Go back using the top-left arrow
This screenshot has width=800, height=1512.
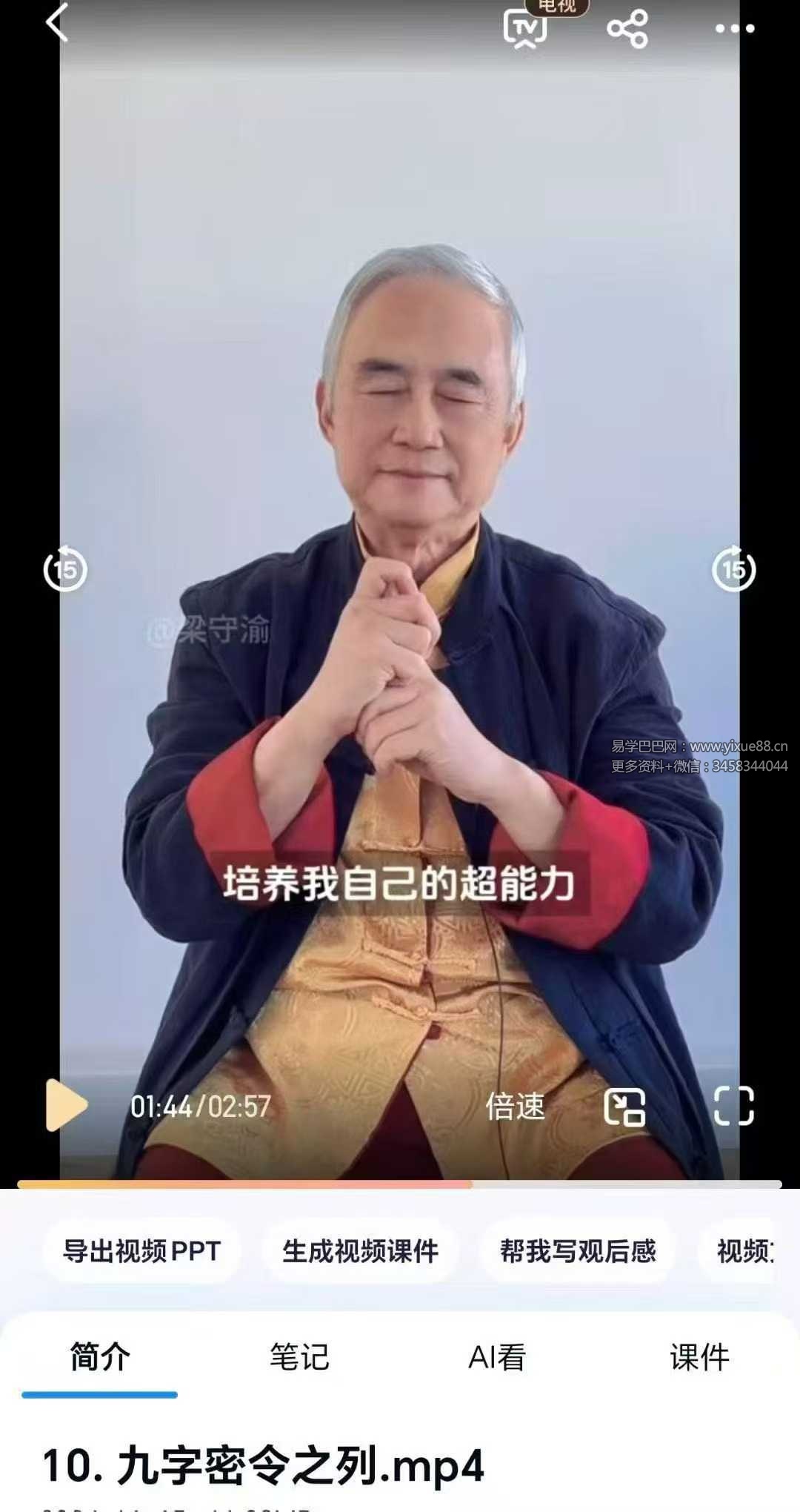click(x=57, y=23)
